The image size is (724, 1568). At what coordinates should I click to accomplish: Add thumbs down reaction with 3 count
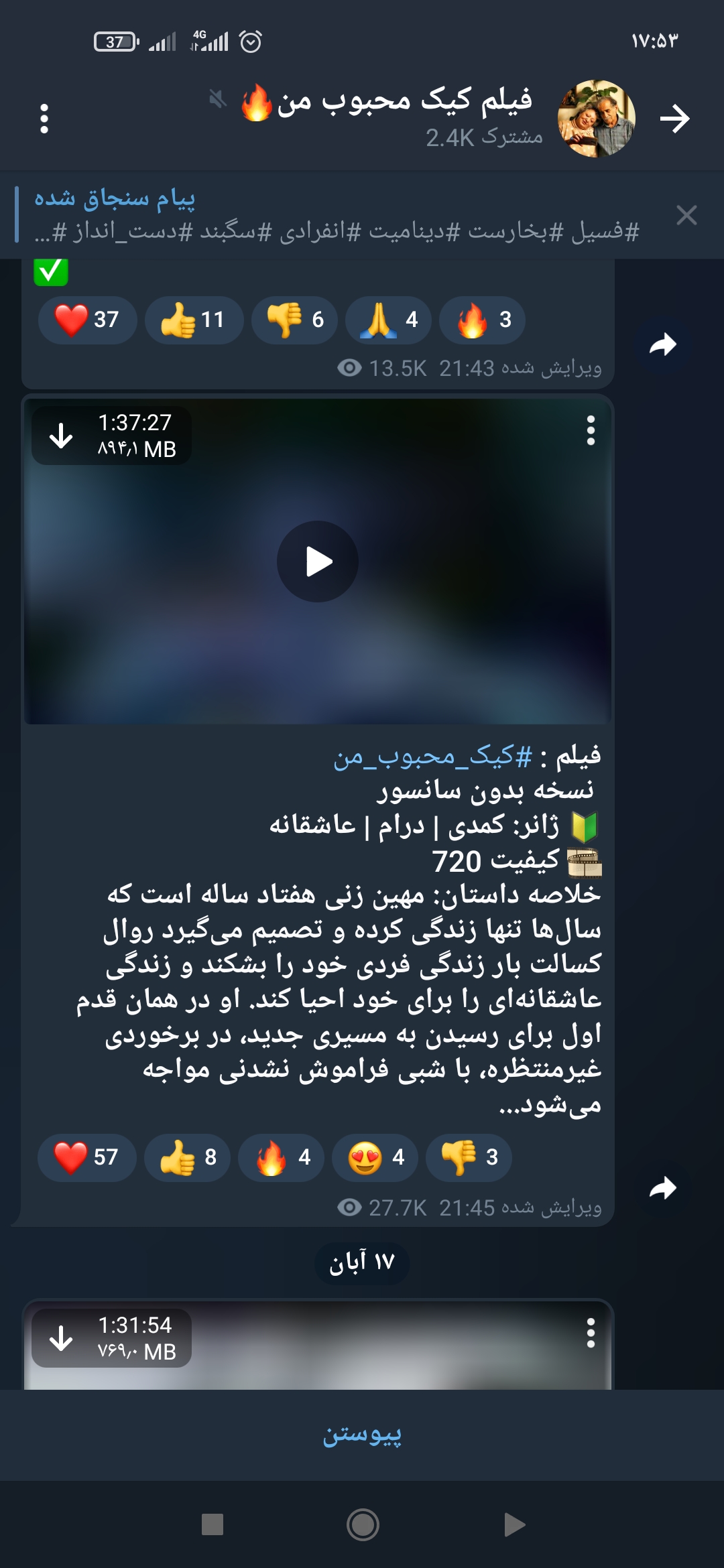(x=469, y=1157)
